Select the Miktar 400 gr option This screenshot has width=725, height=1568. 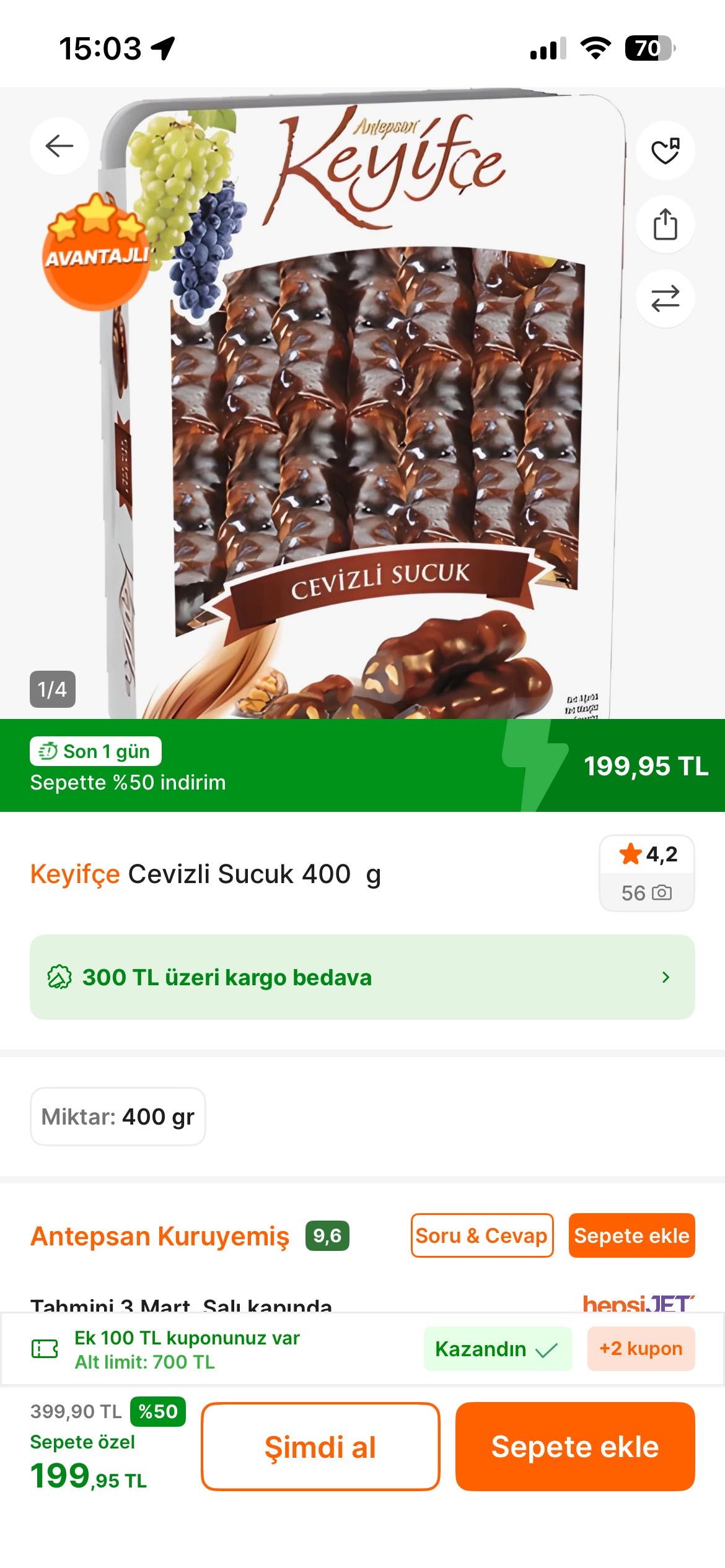point(118,1117)
